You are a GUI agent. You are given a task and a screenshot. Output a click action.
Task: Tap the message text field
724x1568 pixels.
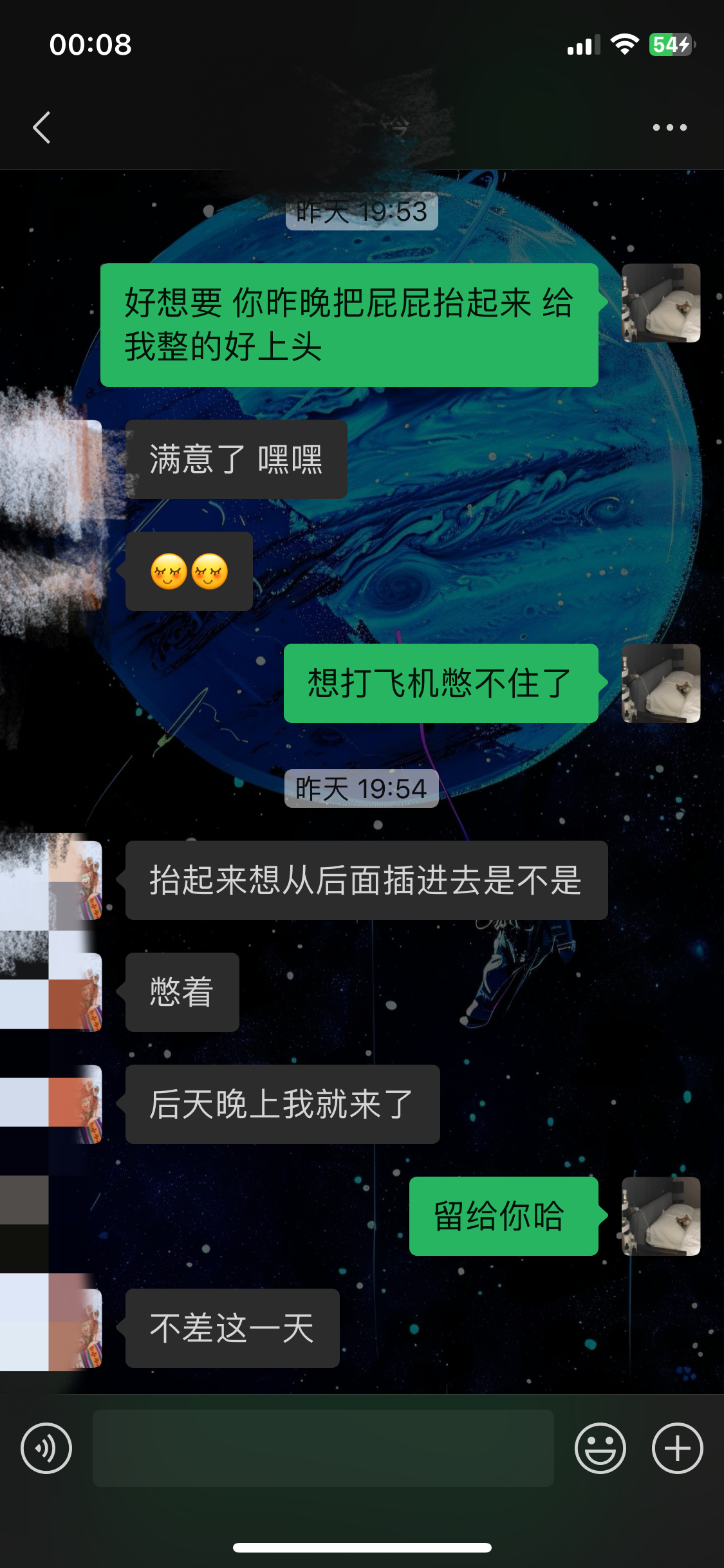coord(323,1448)
